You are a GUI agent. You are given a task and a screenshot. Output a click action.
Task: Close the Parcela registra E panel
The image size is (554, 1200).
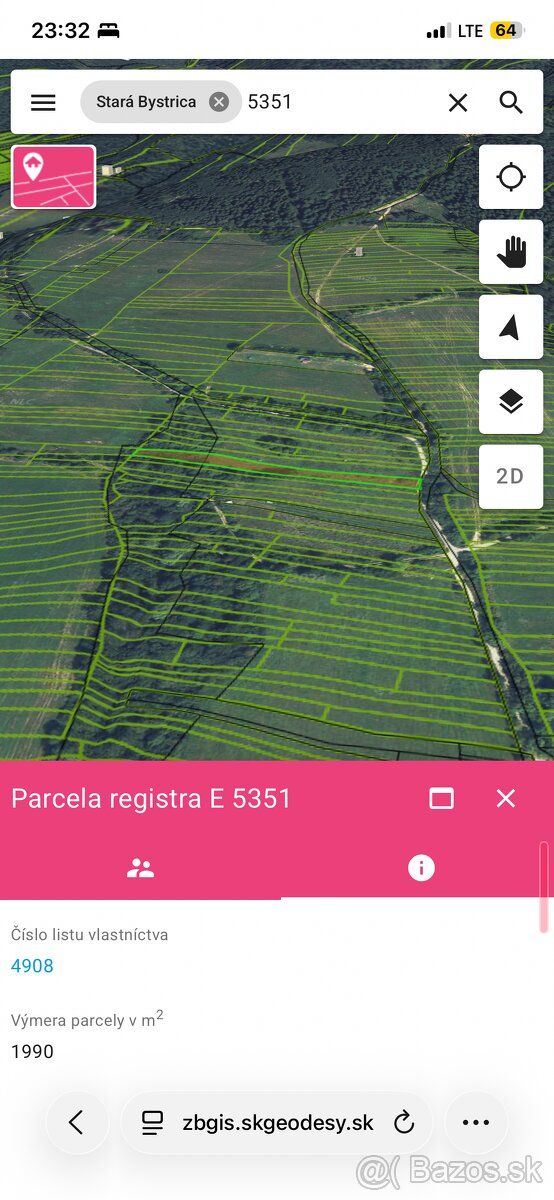[x=506, y=798]
